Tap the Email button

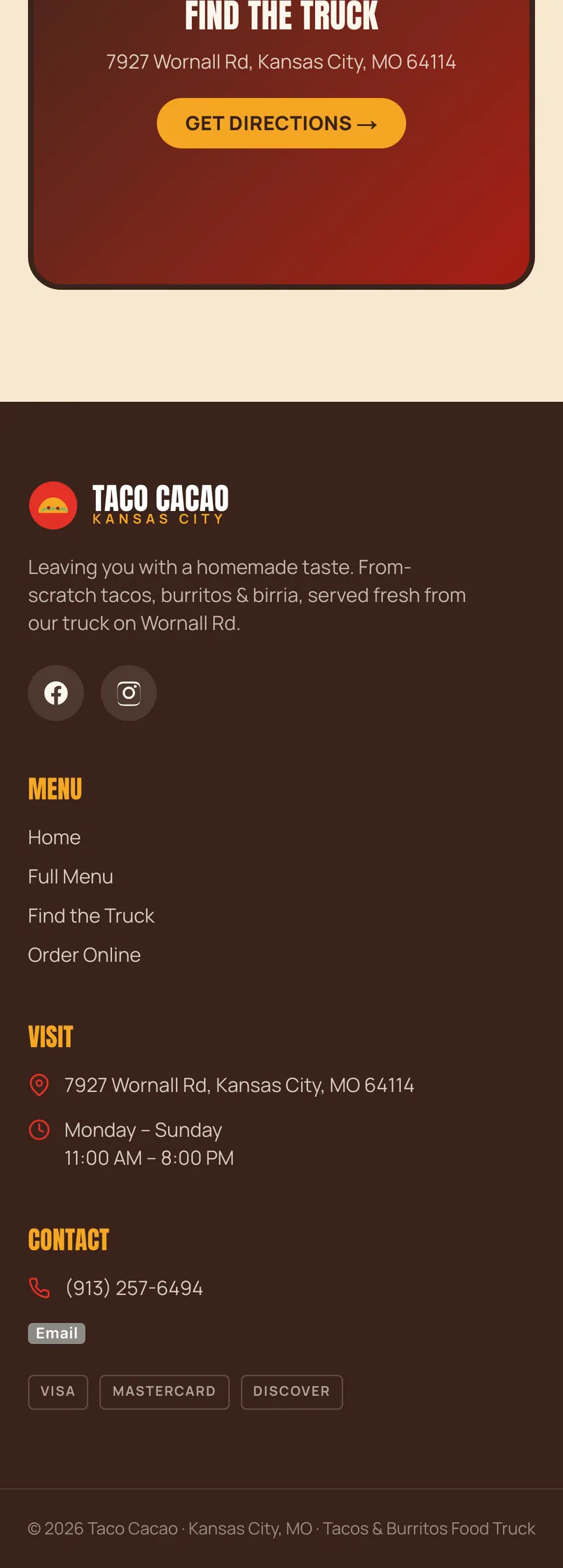point(57,1333)
